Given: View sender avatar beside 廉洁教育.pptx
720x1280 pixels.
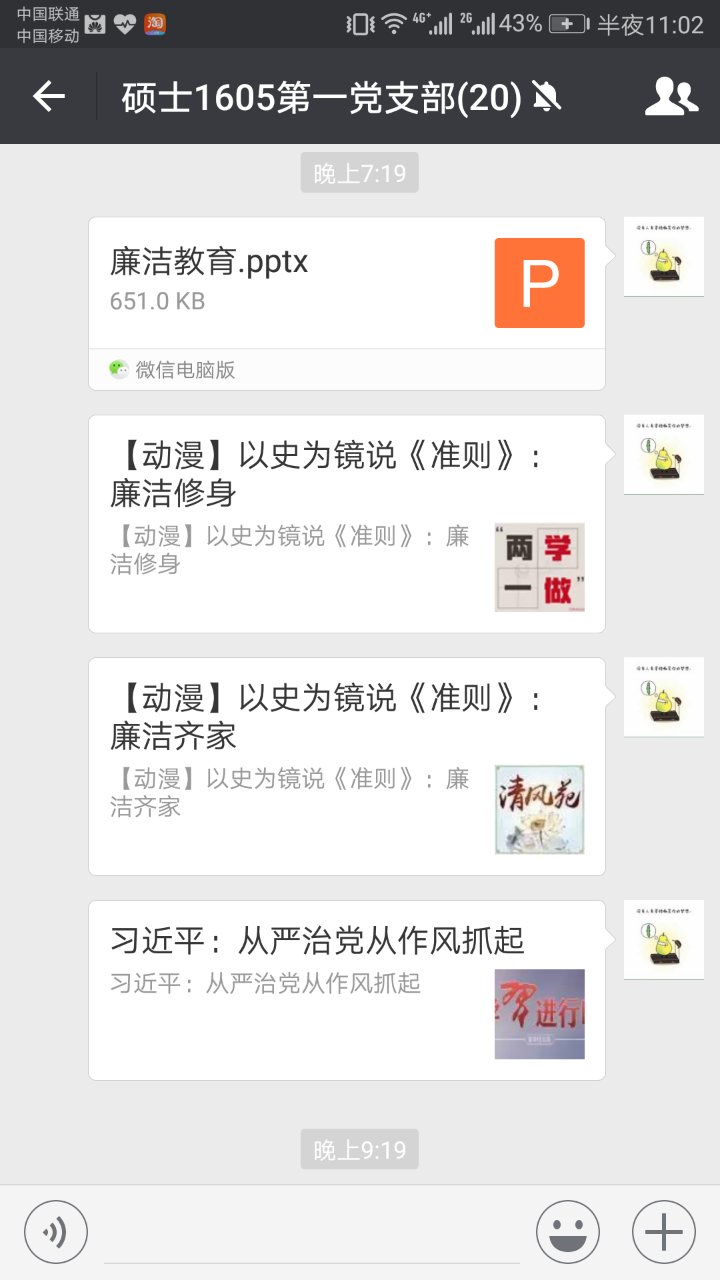Looking at the screenshot, I should click(x=663, y=256).
